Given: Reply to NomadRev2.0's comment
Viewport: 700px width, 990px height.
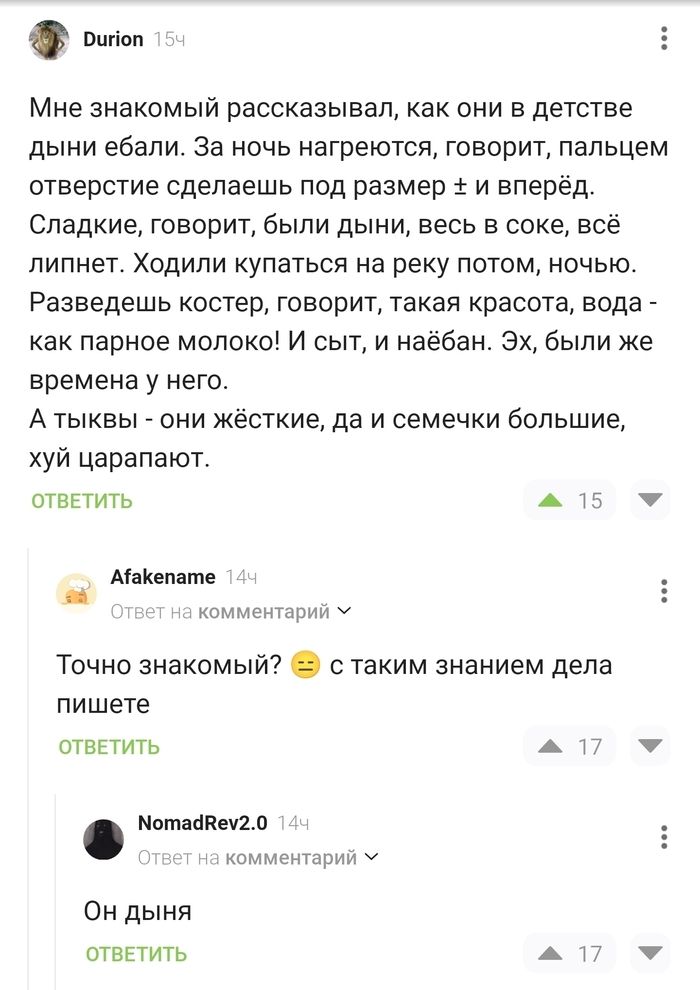Looking at the screenshot, I should tap(136, 954).
